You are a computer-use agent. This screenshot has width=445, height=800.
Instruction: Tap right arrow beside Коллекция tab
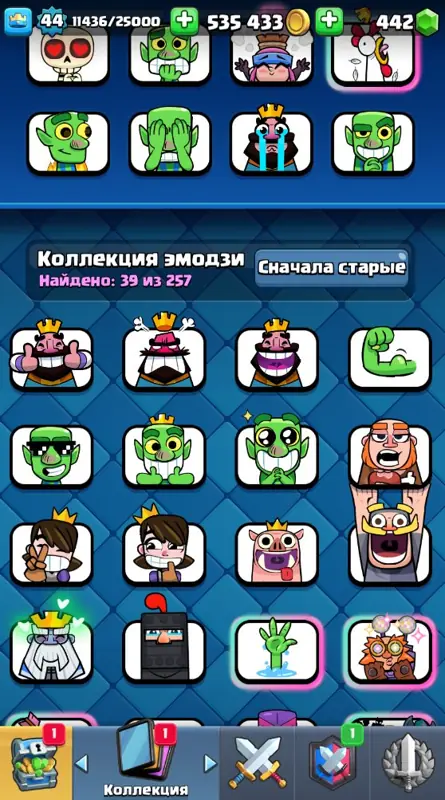point(210,763)
